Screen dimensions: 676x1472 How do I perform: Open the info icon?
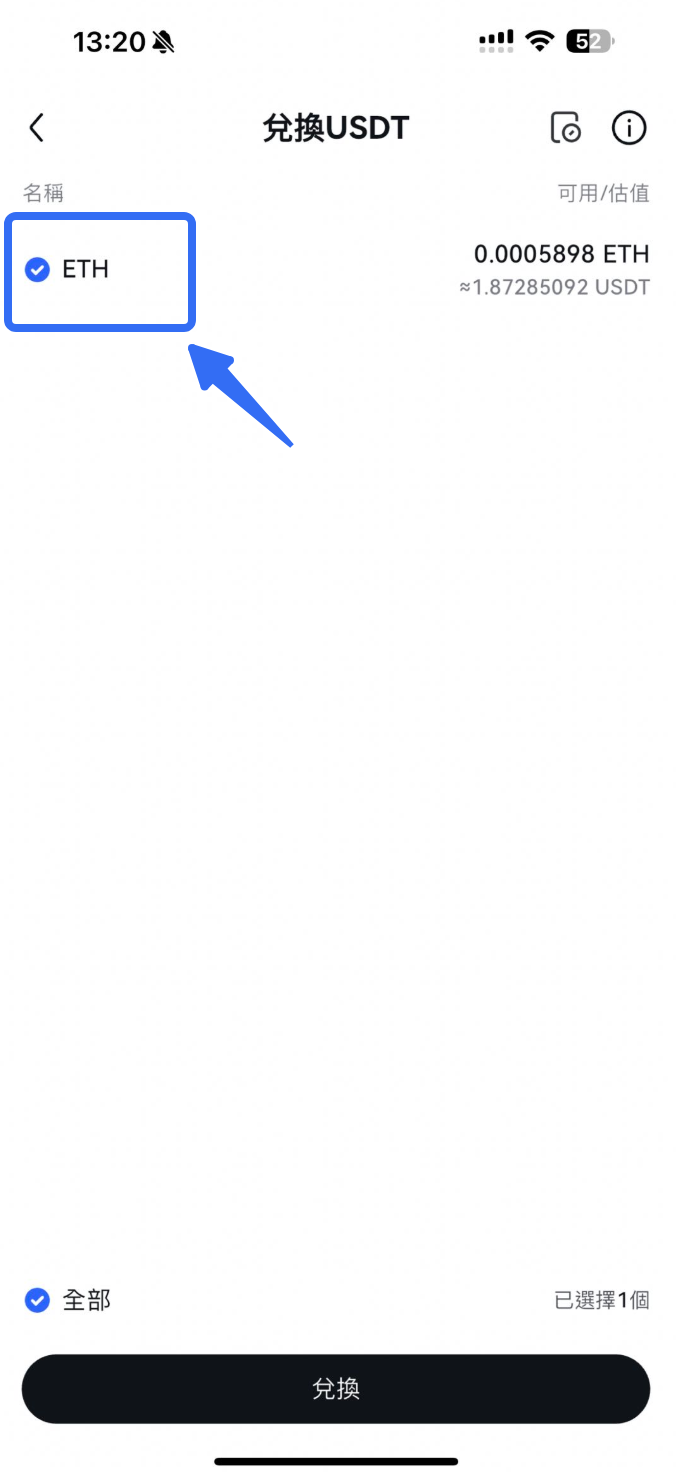[629, 128]
